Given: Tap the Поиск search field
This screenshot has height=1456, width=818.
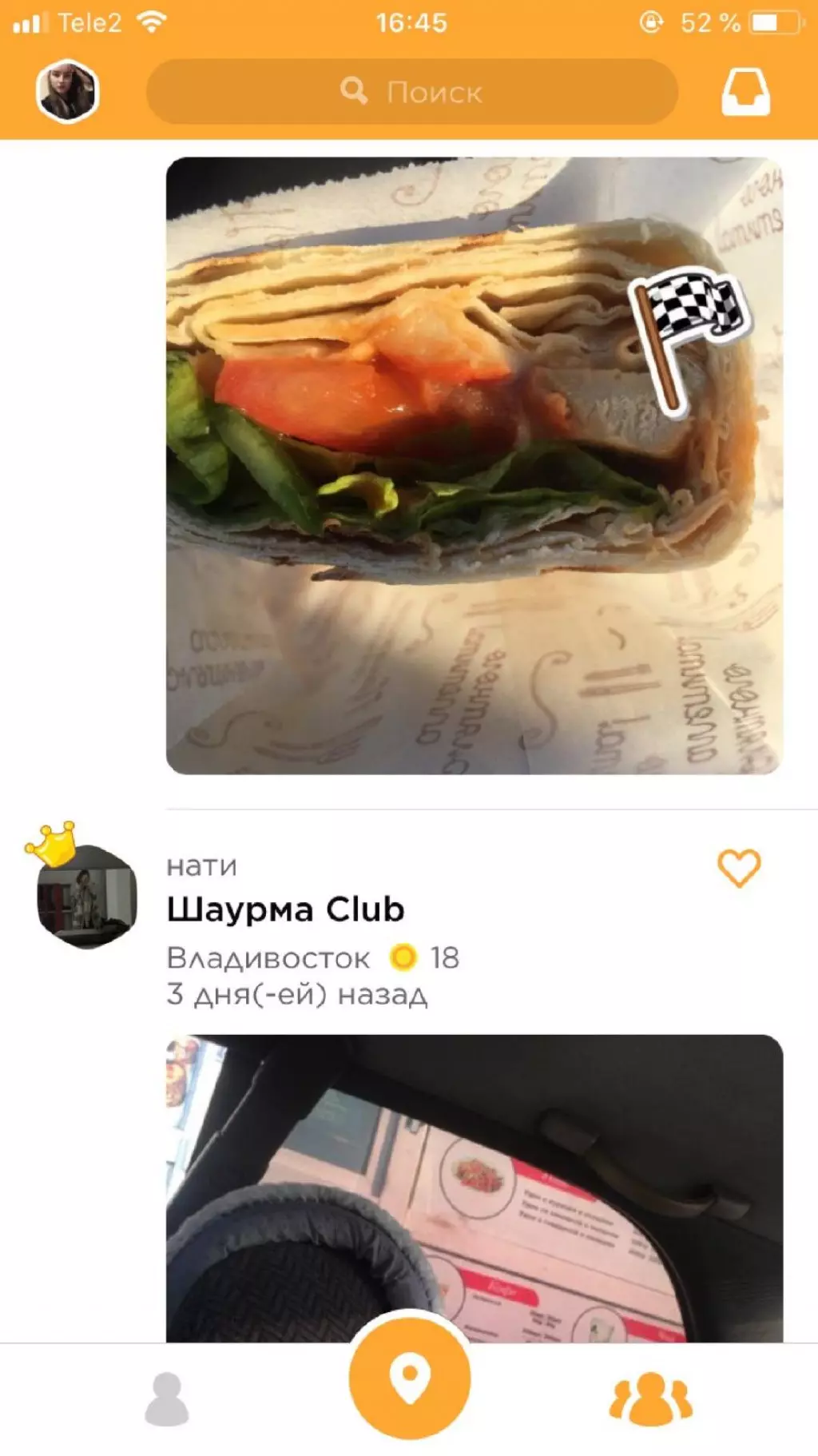Looking at the screenshot, I should 411,91.
